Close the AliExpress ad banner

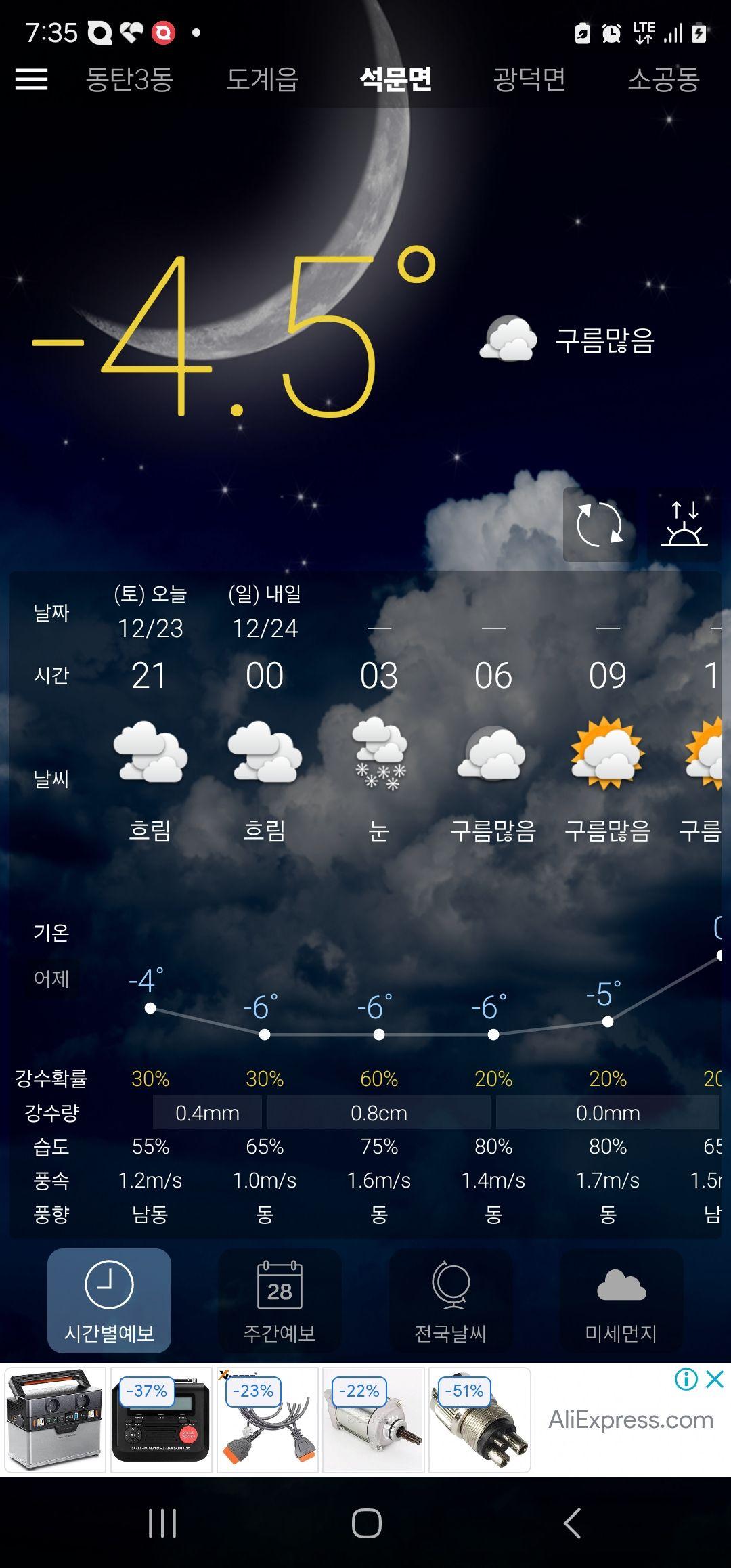click(x=715, y=1379)
